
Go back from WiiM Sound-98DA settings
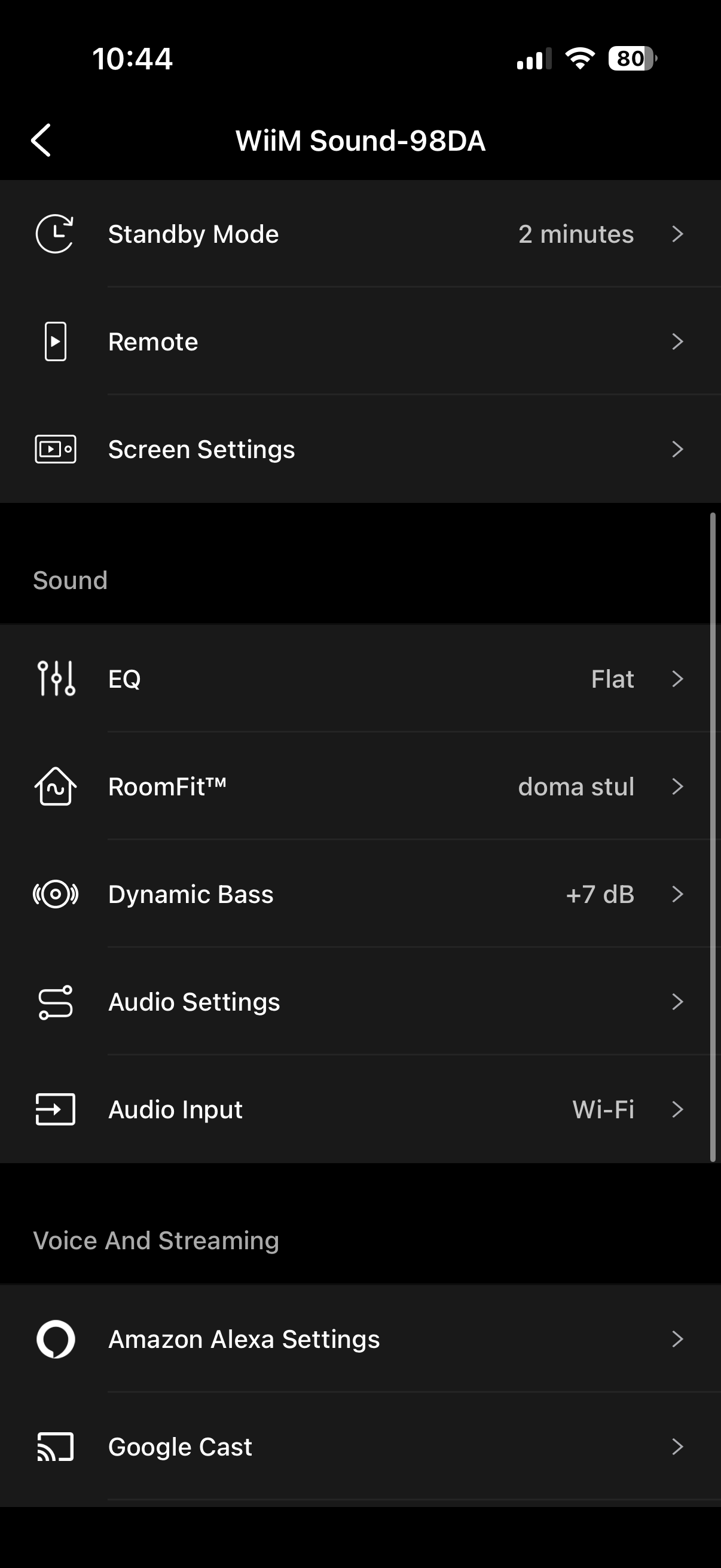(41, 141)
